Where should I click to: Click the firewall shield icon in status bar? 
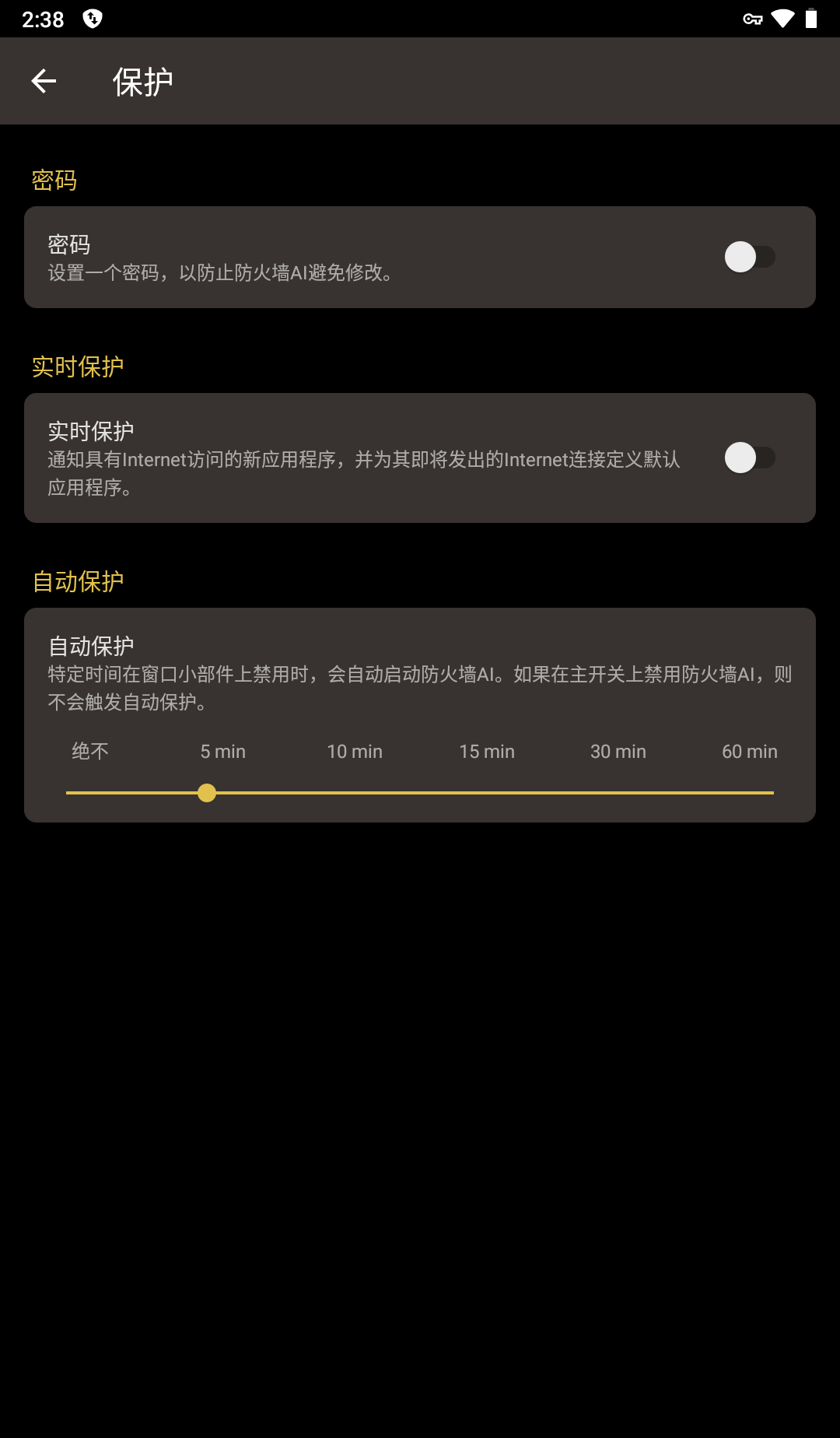(x=91, y=18)
